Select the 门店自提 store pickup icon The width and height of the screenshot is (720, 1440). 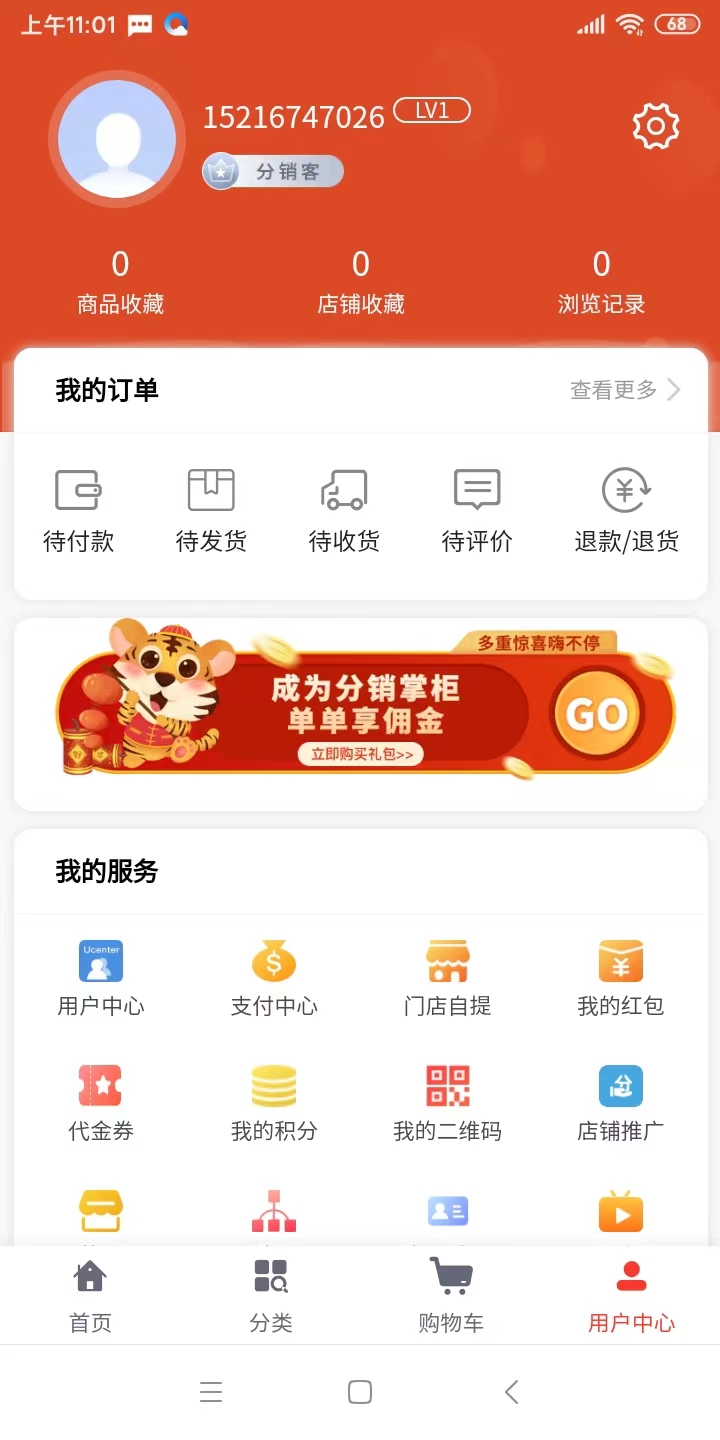(447, 975)
